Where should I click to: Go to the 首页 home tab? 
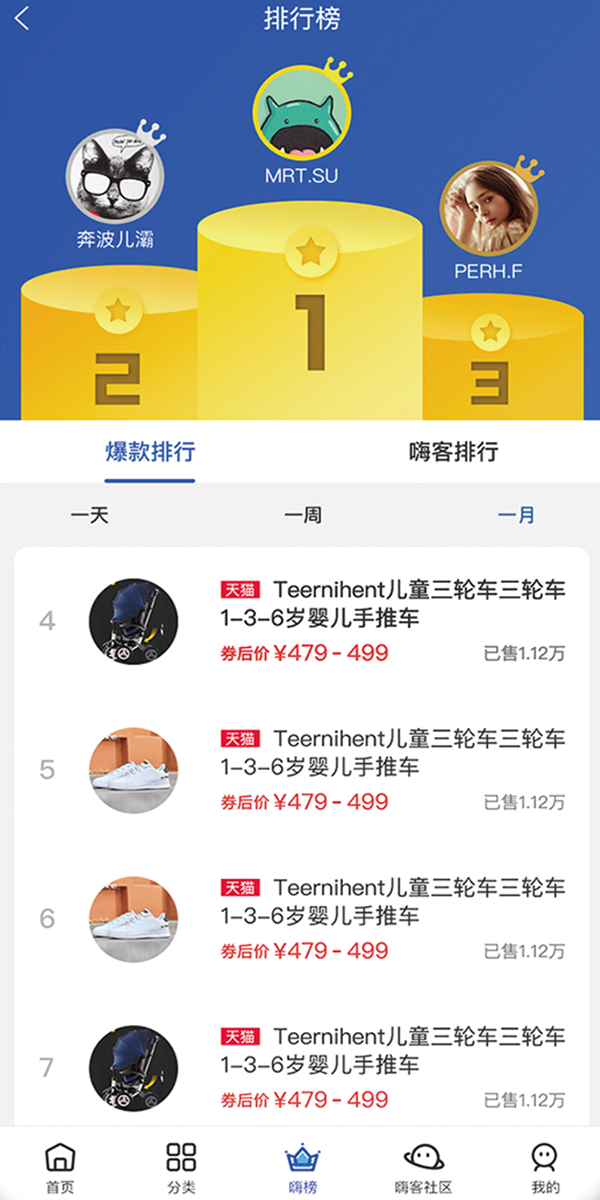[60, 1165]
